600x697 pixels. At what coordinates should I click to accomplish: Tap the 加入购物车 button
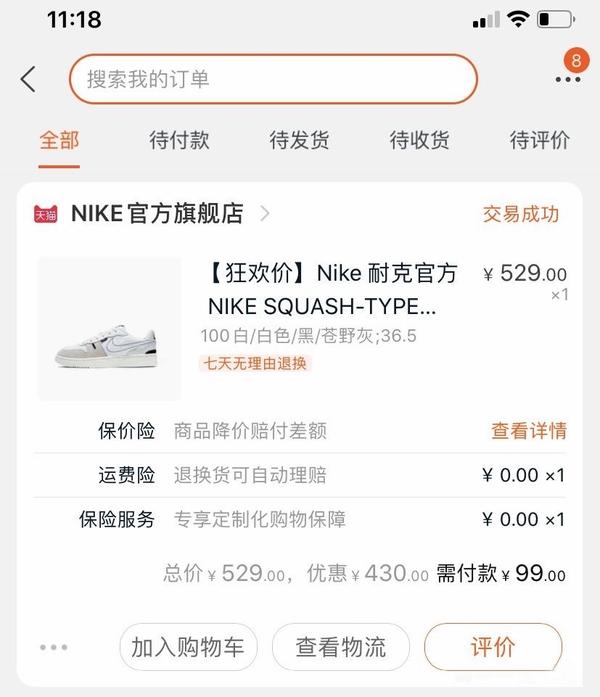click(188, 647)
